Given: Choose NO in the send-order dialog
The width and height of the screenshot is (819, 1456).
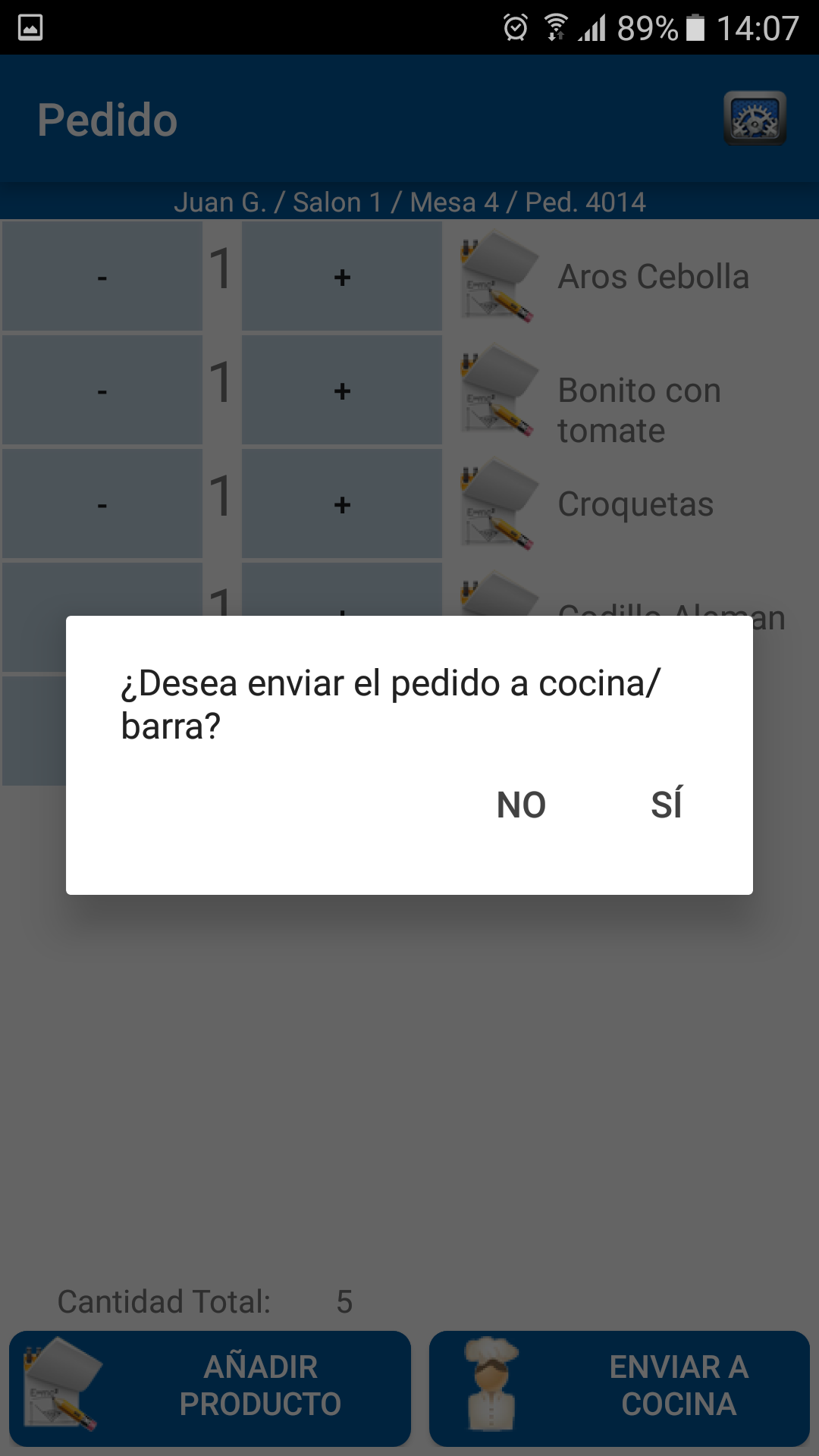Looking at the screenshot, I should (521, 805).
